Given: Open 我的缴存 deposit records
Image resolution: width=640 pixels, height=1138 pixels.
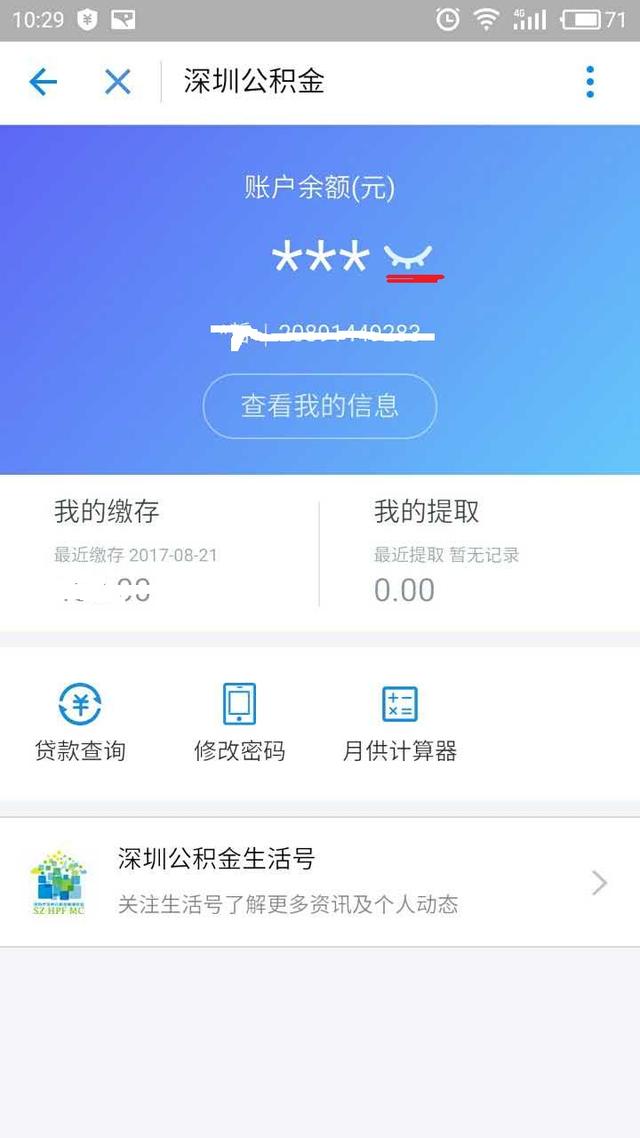Looking at the screenshot, I should [x=160, y=552].
